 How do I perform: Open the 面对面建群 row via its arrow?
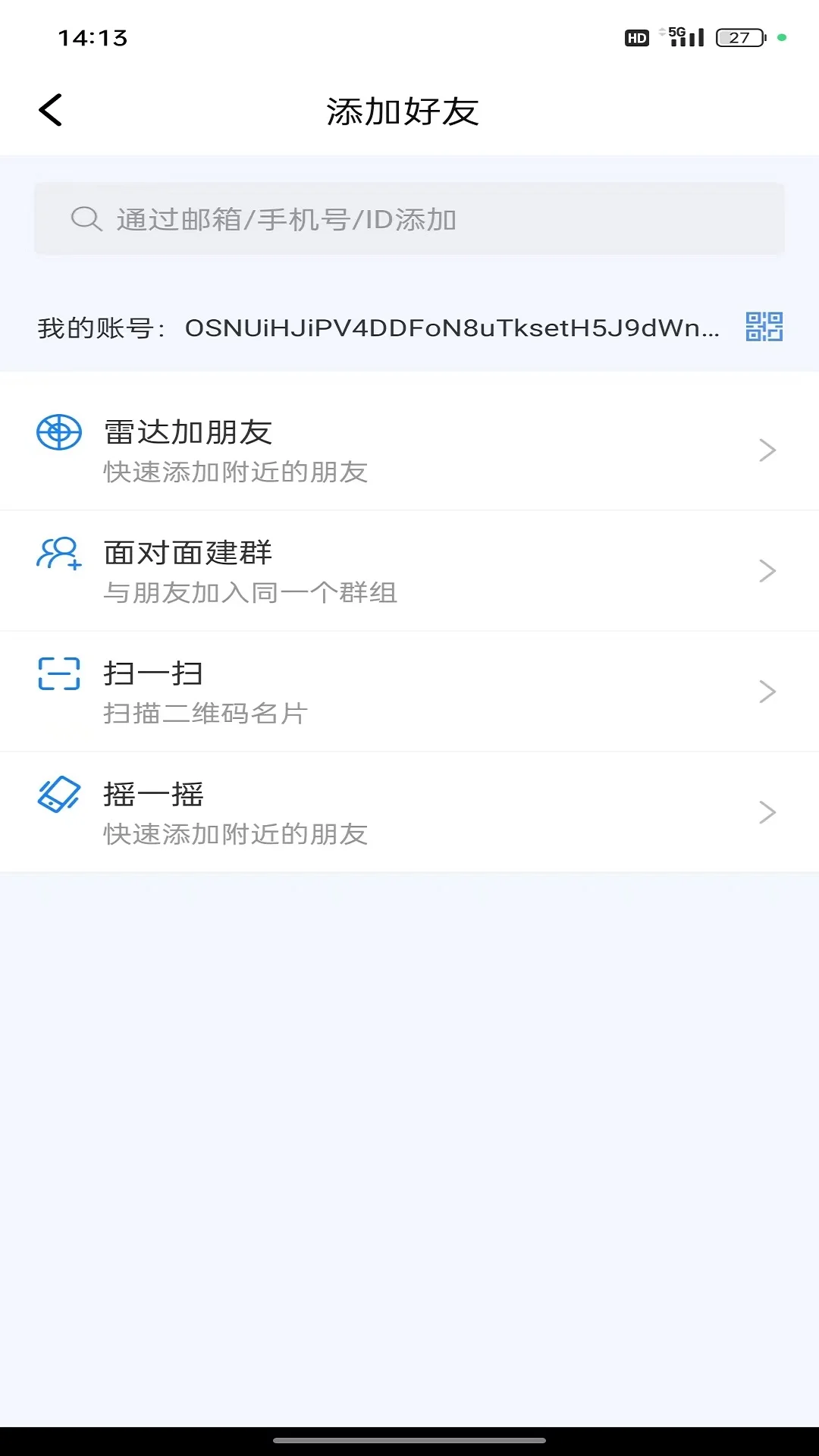(x=767, y=570)
